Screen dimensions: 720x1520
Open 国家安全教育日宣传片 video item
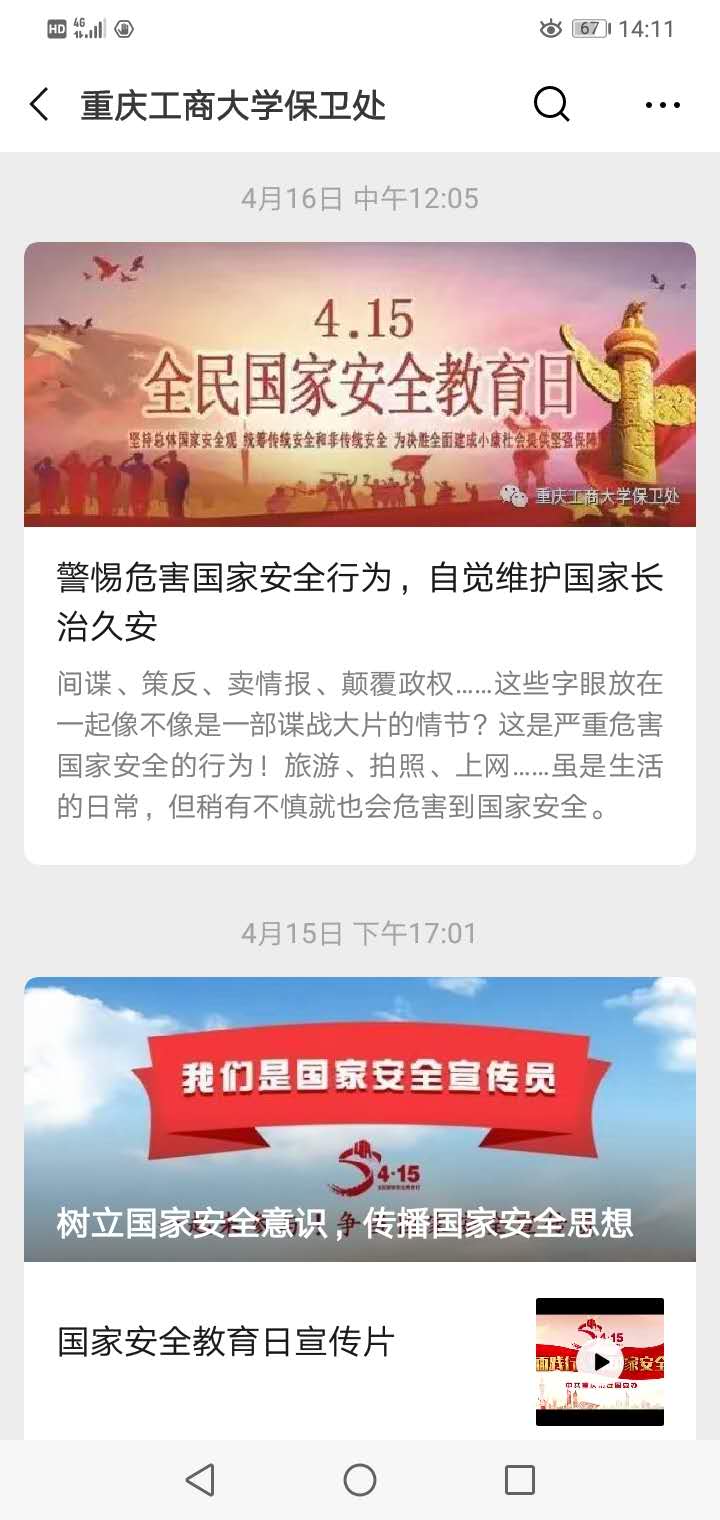[x=359, y=1345]
